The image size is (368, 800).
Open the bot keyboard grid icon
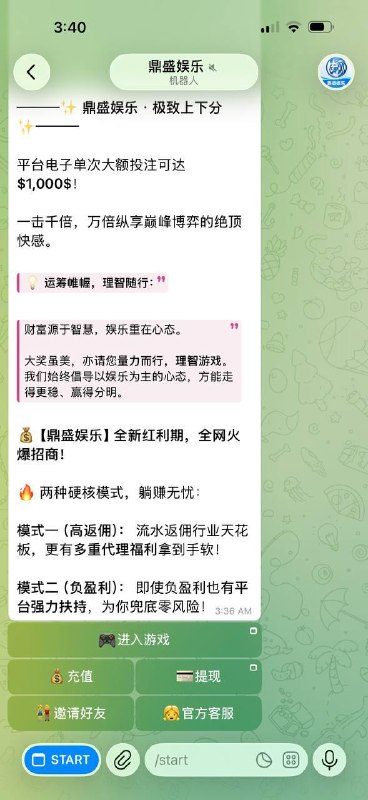291,760
